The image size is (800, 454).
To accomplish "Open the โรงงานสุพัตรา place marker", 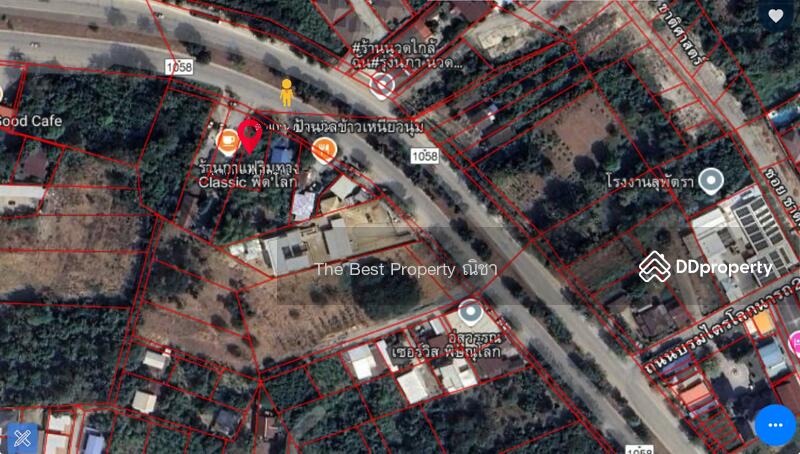I will click(710, 181).
